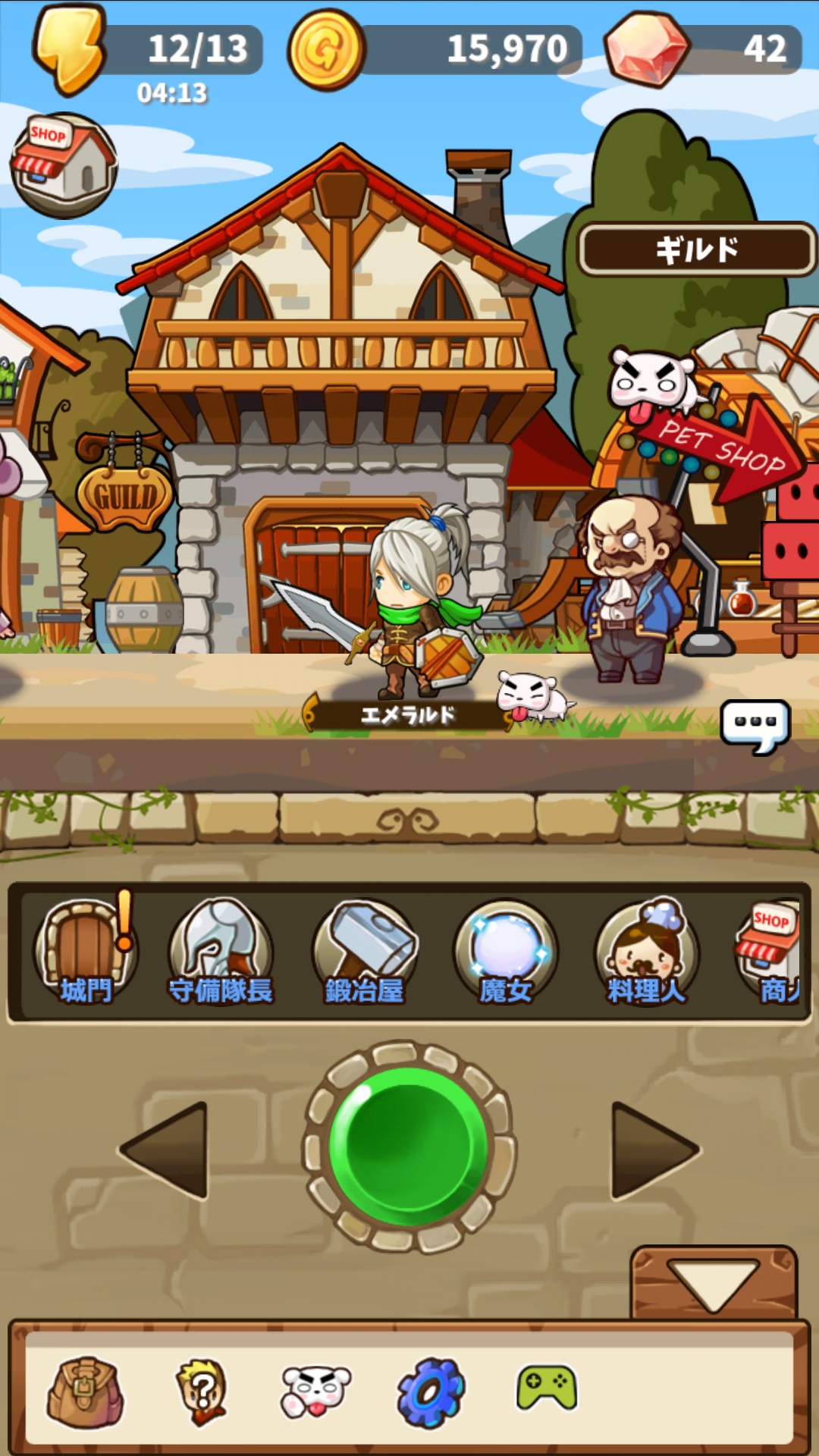Go to the 城門 castle gate
Image resolution: width=819 pixels, height=1456 pixels.
click(x=85, y=951)
